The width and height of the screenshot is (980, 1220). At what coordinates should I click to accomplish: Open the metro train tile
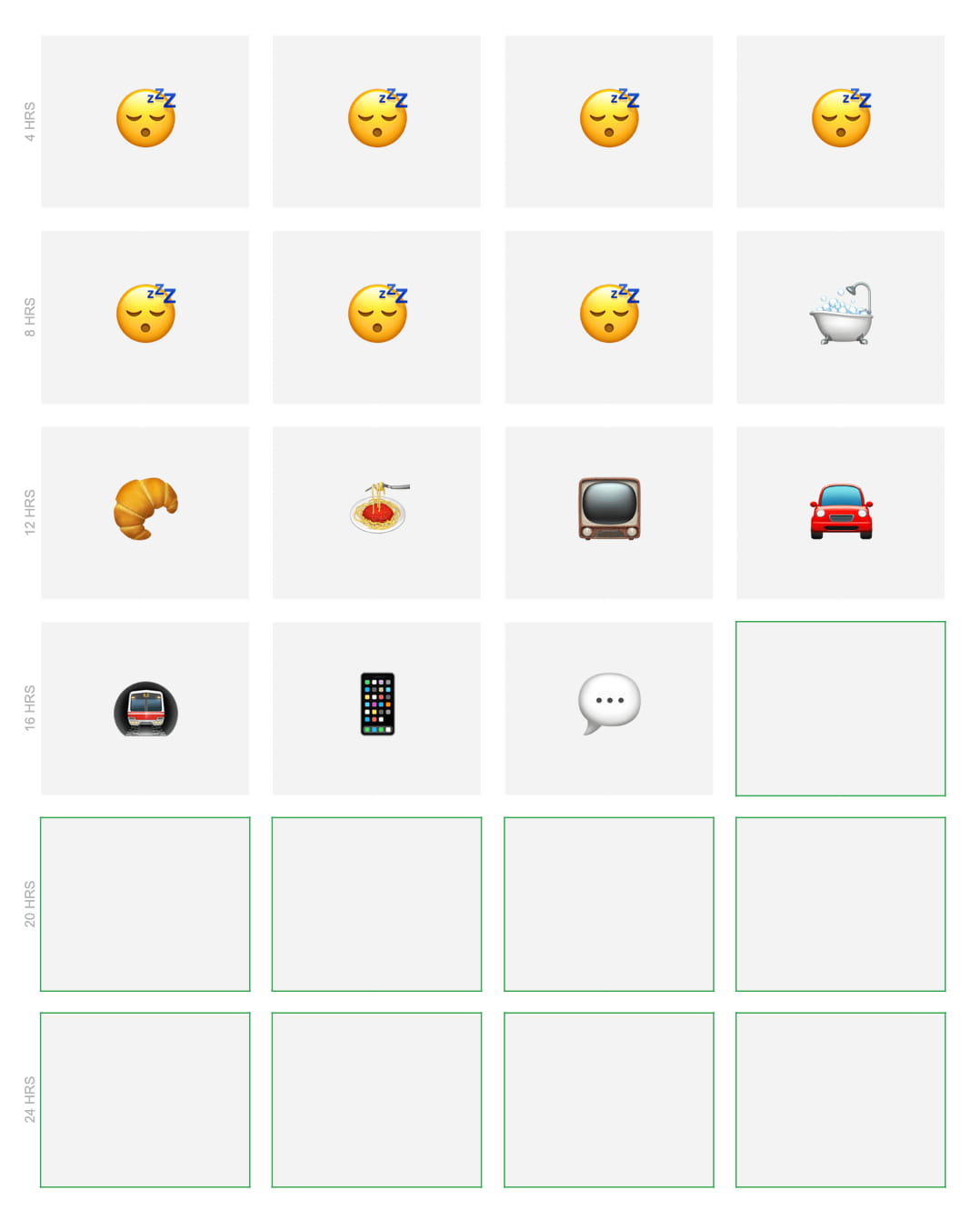click(x=145, y=708)
